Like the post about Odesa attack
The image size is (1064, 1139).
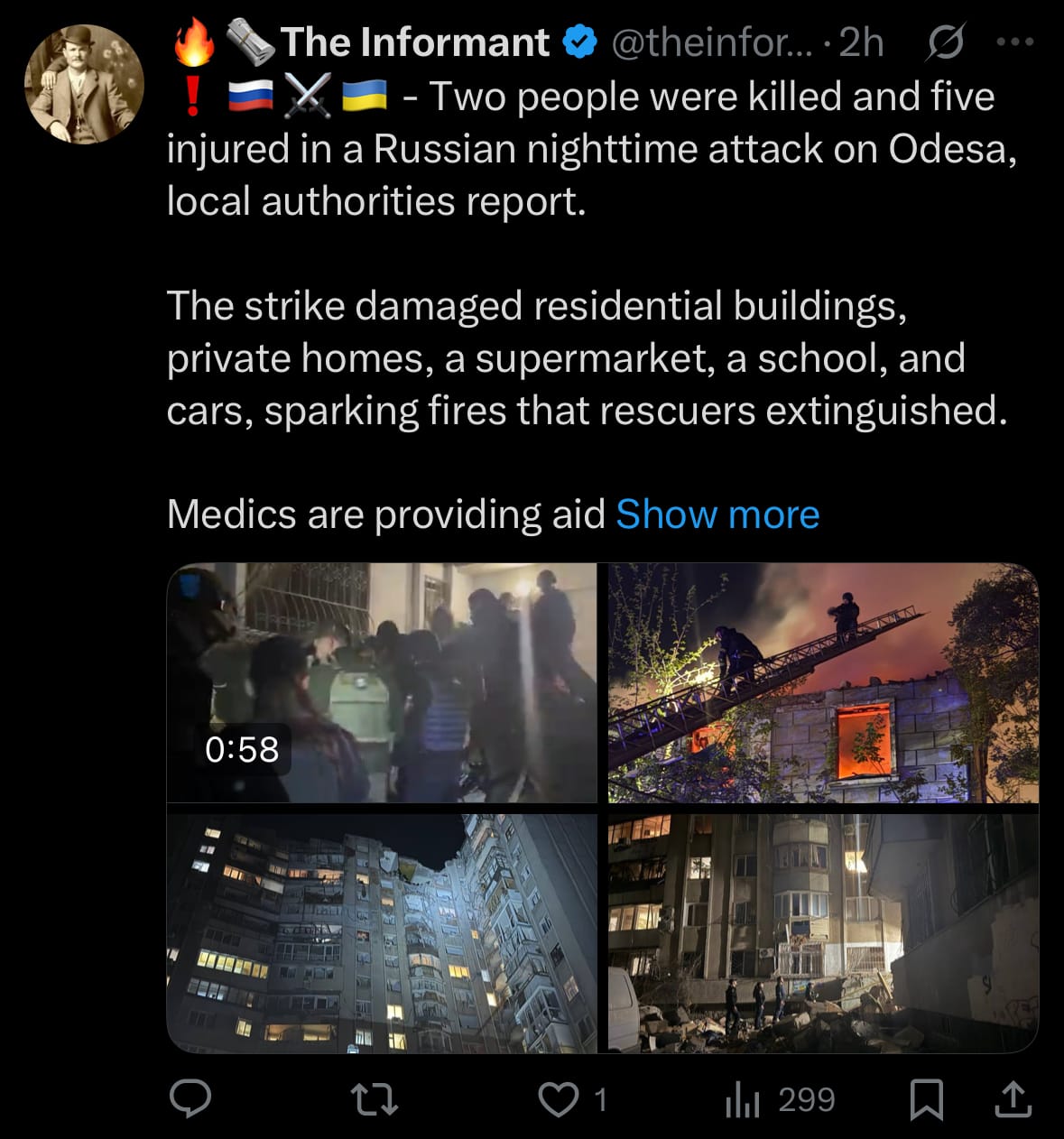(559, 1099)
